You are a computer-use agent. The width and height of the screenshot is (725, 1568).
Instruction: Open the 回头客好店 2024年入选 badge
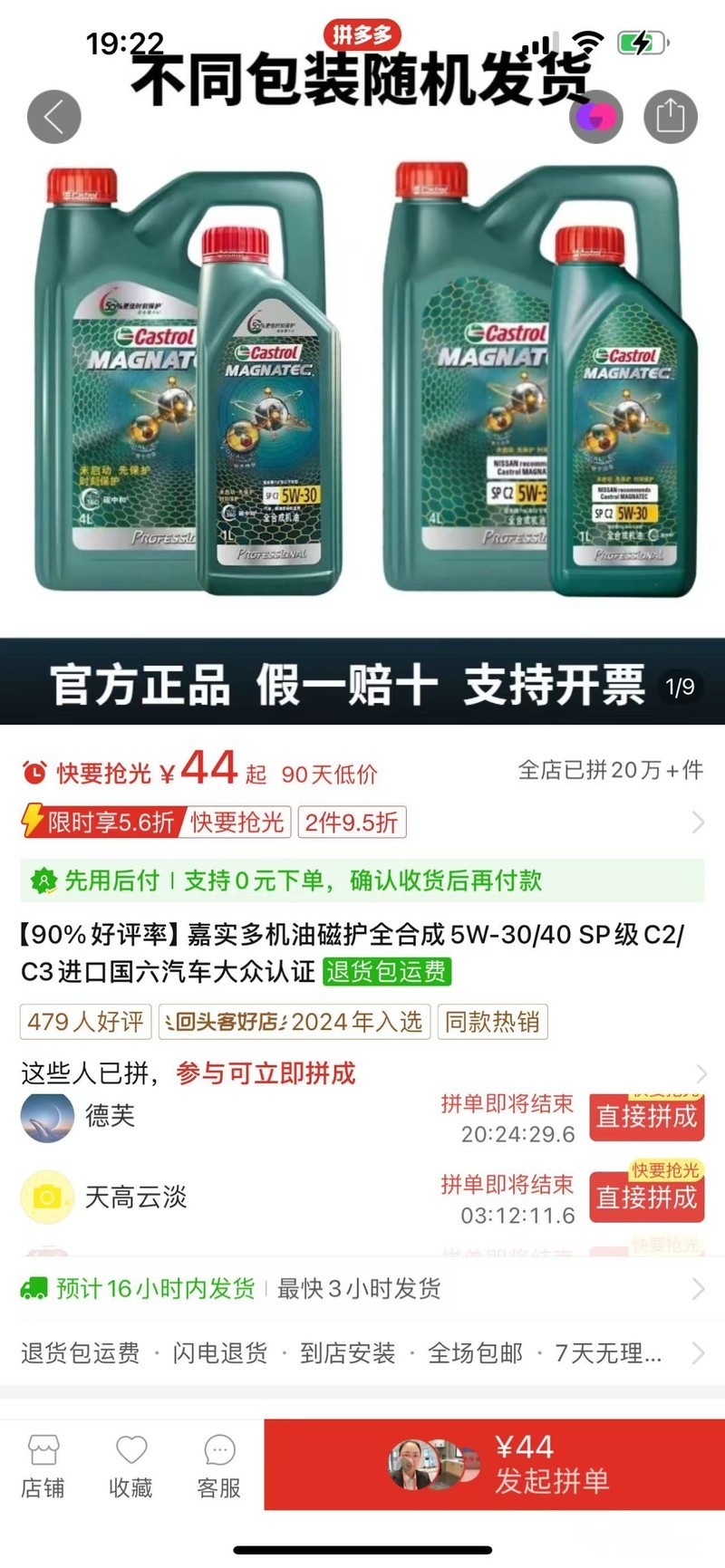[295, 1022]
